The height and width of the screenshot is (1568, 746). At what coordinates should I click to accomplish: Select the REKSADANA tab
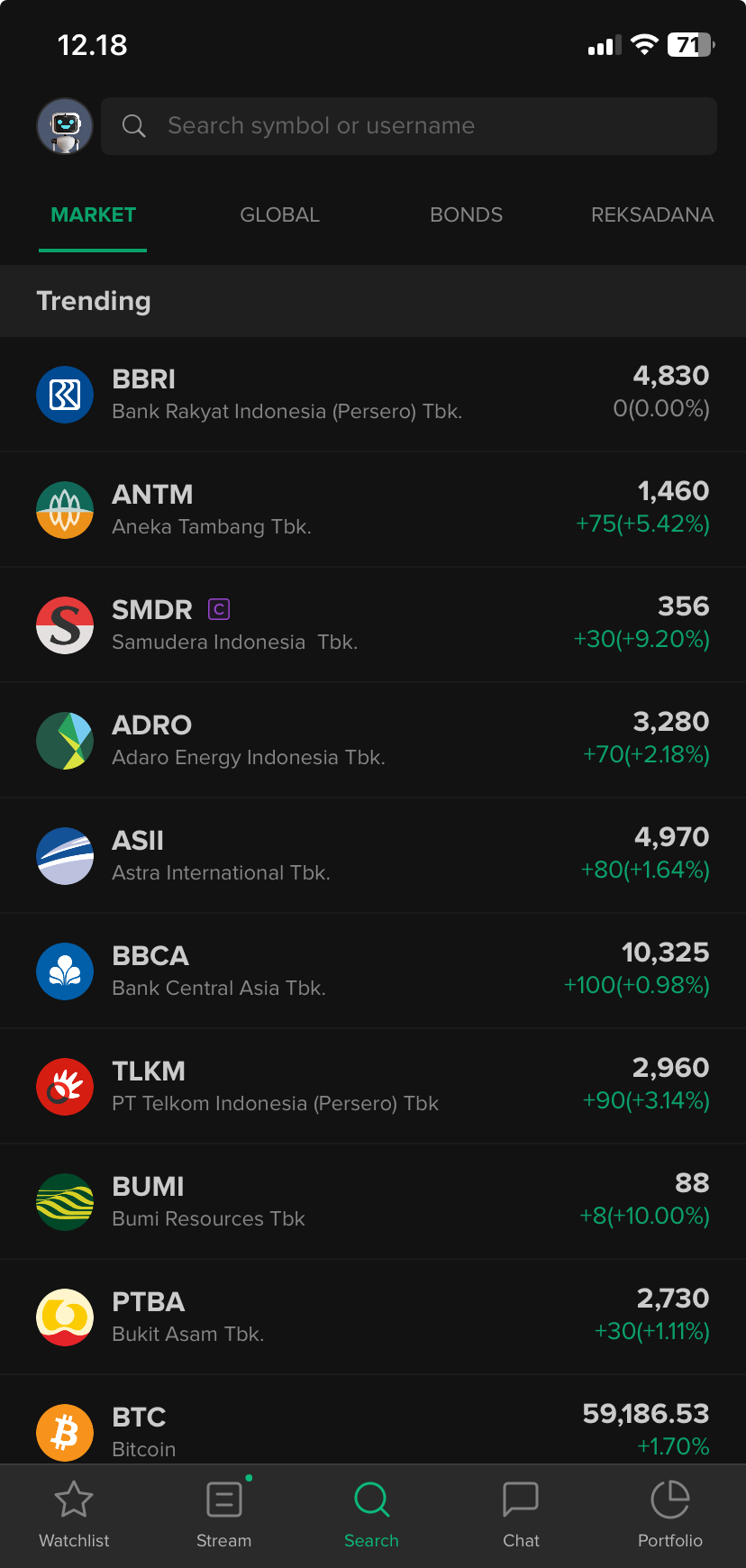tap(651, 214)
